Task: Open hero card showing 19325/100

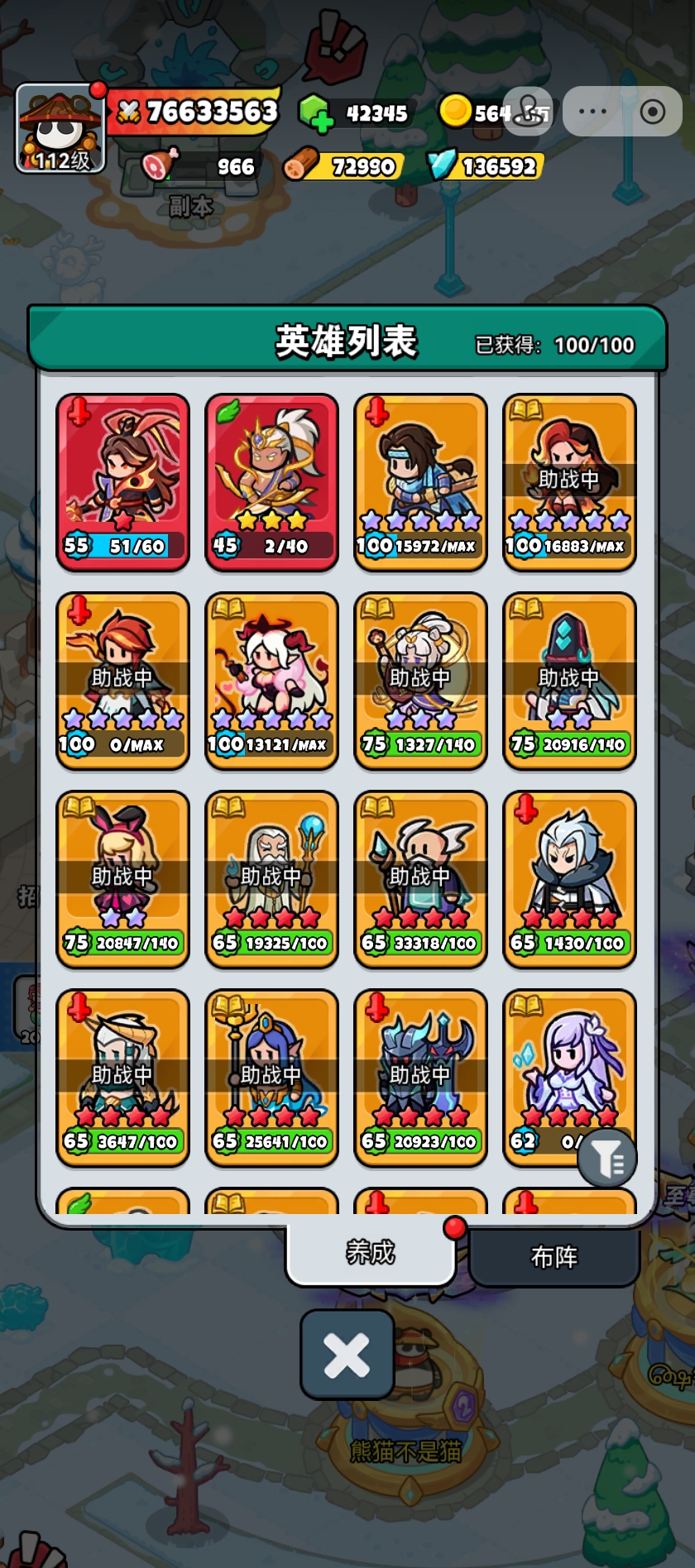Action: coord(271,878)
